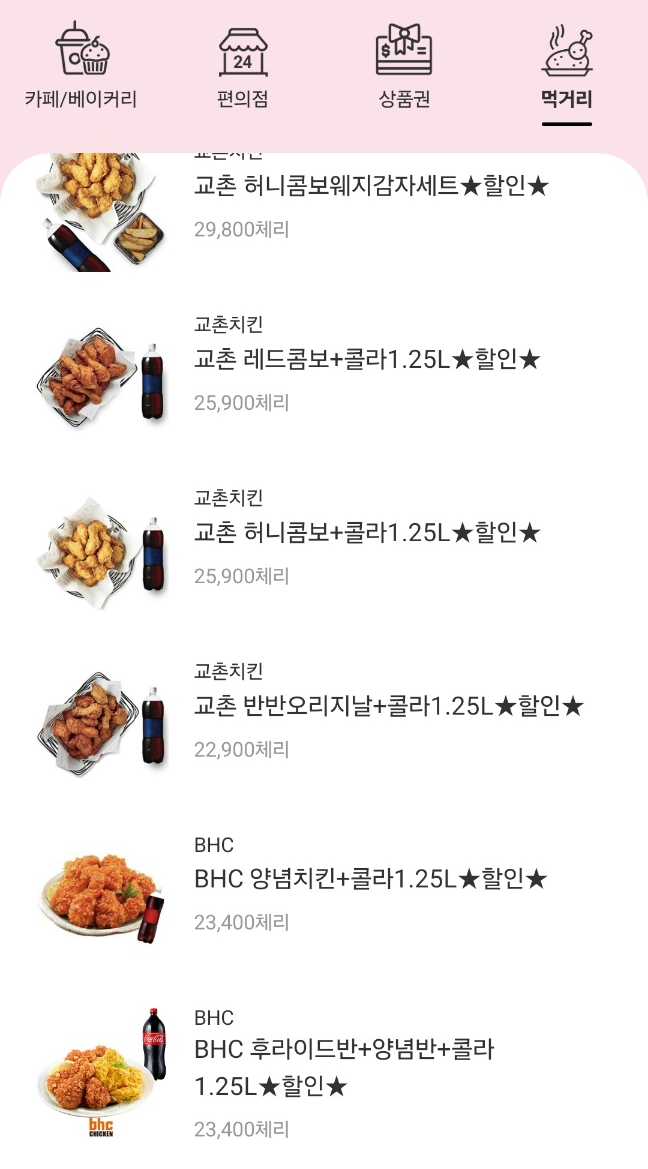The width and height of the screenshot is (648, 1169).
Task: Open 교촌 반반오리지날+콜라1.25L product
Action: point(388,707)
